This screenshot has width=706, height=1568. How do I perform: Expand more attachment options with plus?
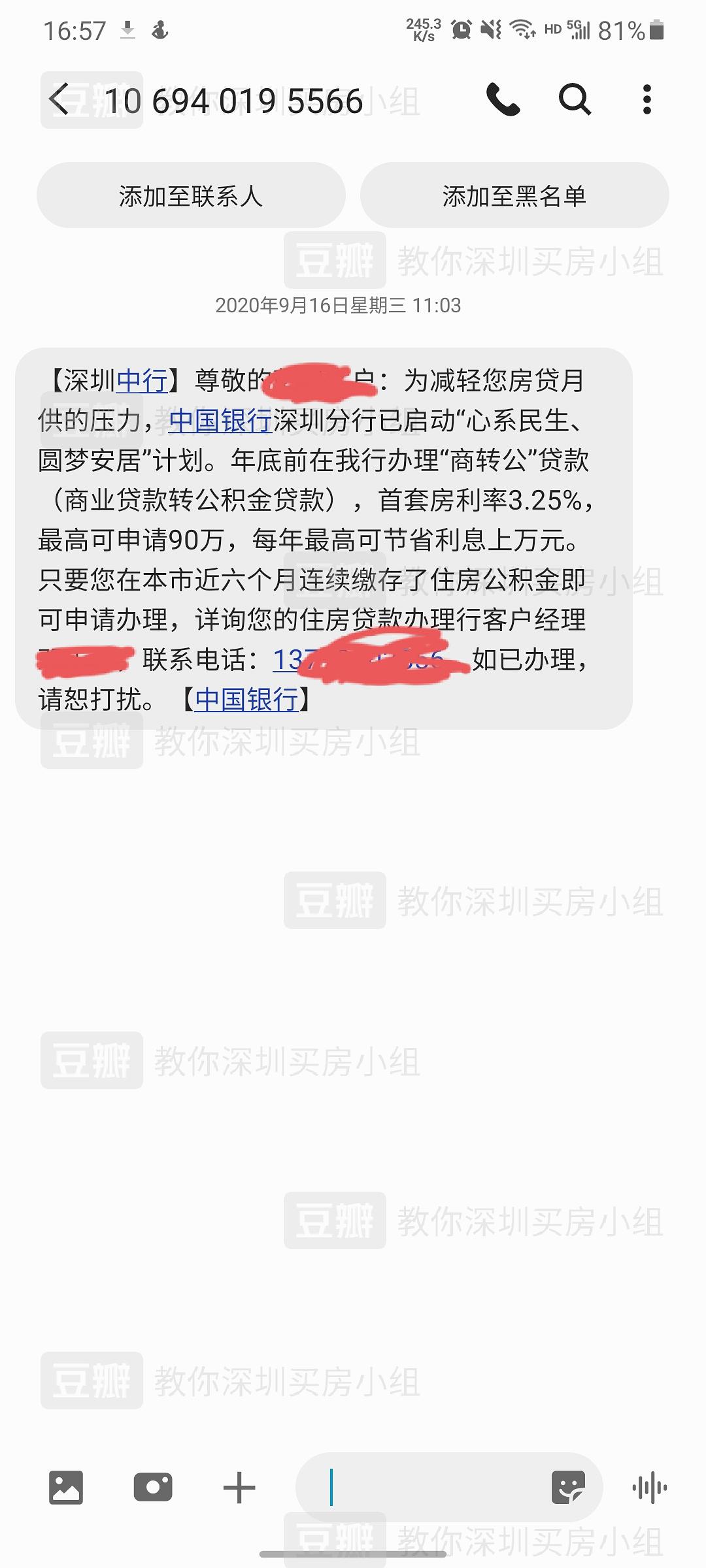click(x=239, y=1488)
